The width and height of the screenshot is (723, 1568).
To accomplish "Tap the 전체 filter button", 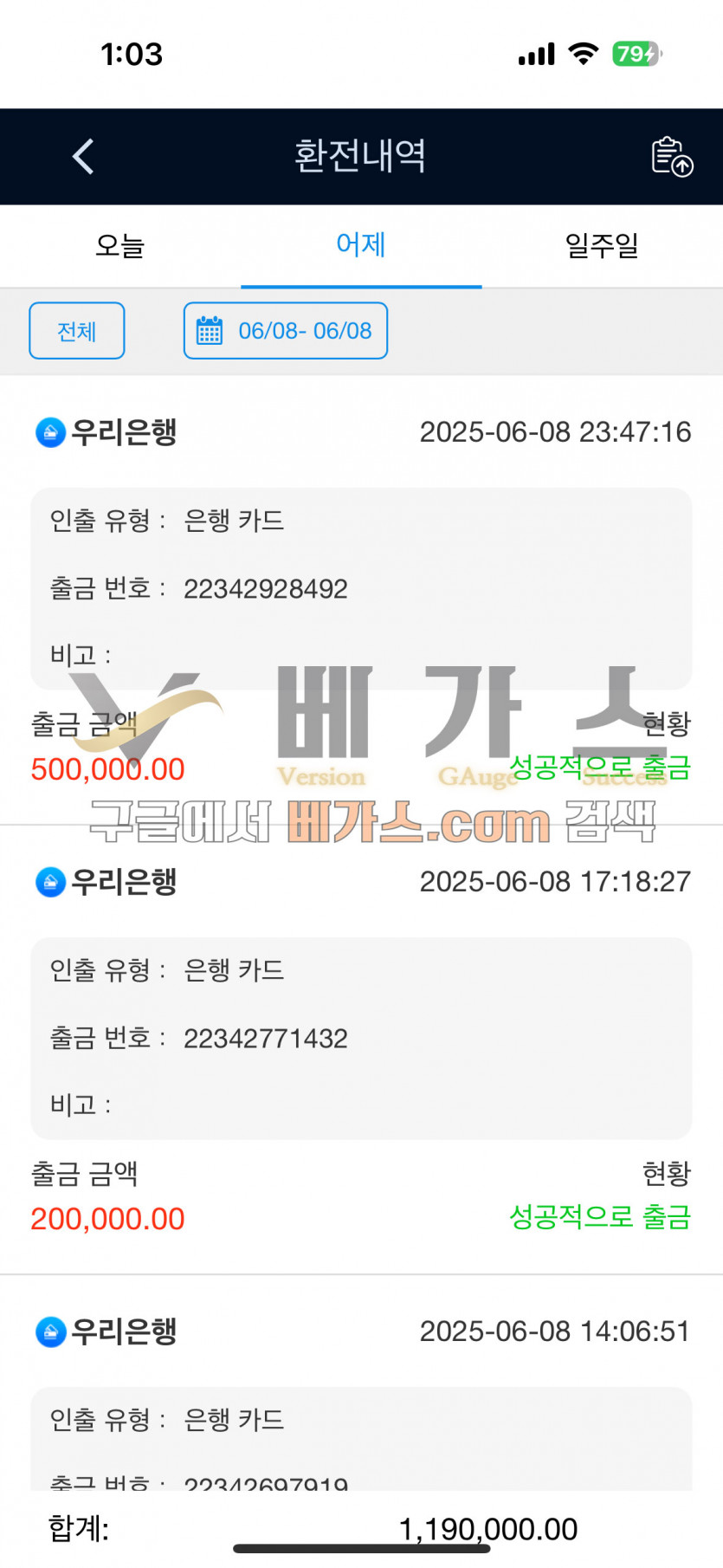I will coord(77,331).
